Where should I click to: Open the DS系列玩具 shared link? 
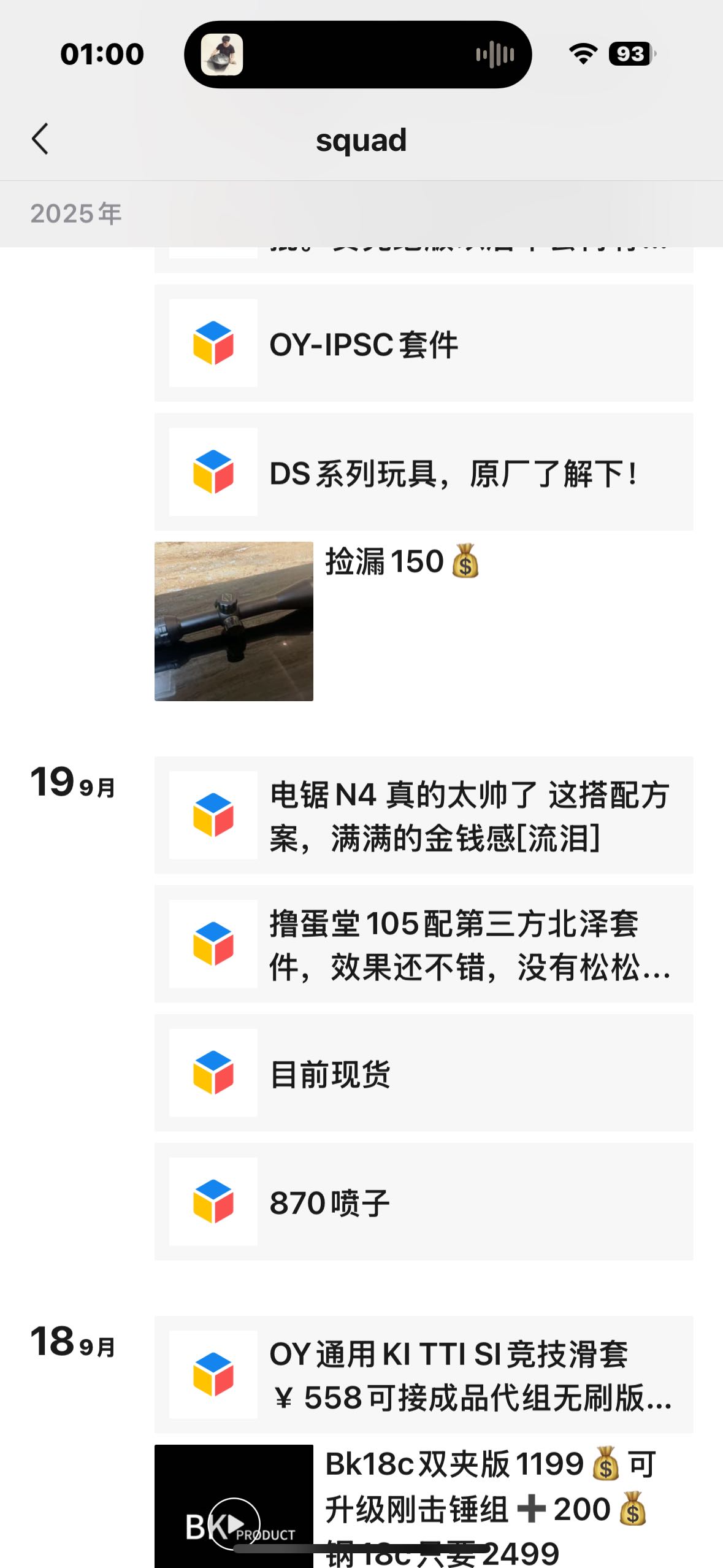[423, 472]
